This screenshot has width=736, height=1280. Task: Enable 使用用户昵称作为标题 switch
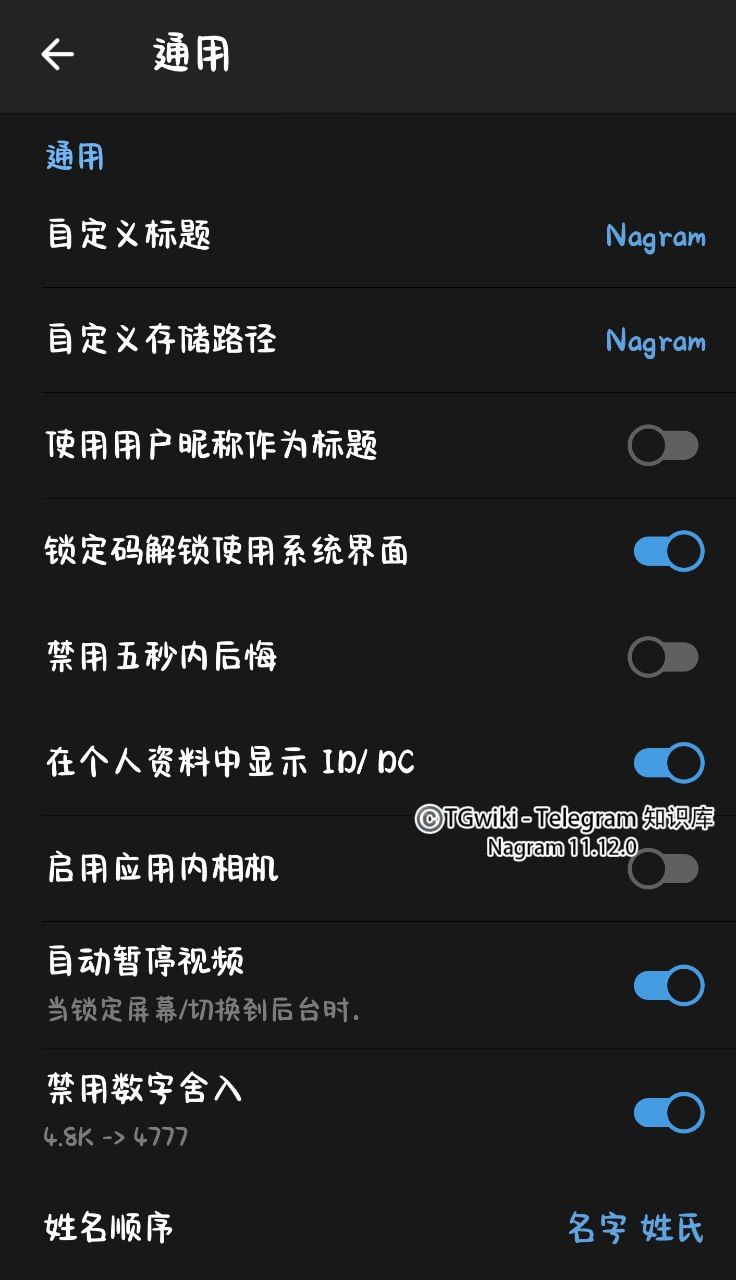[664, 446]
